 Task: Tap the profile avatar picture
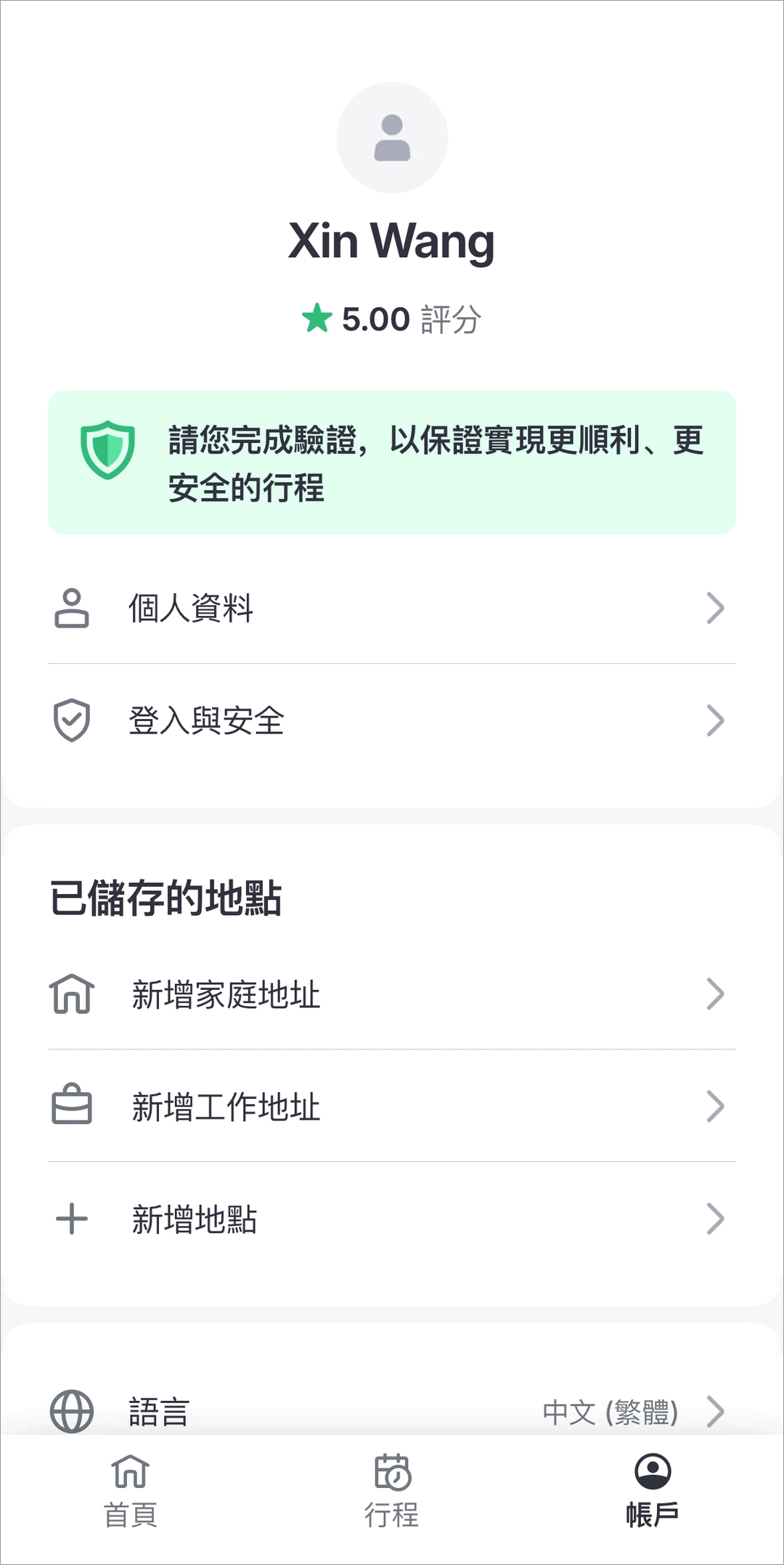392,138
